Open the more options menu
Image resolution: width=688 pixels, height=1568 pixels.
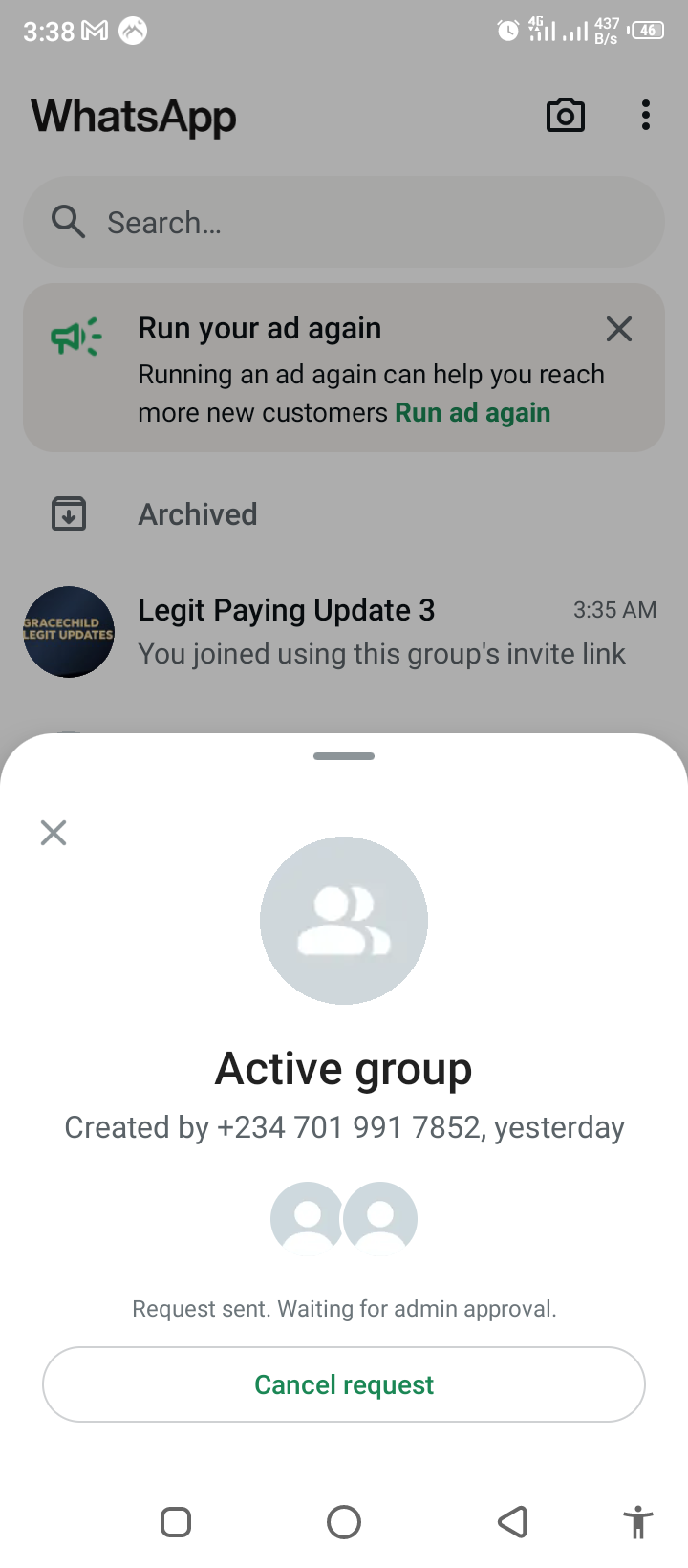point(646,116)
